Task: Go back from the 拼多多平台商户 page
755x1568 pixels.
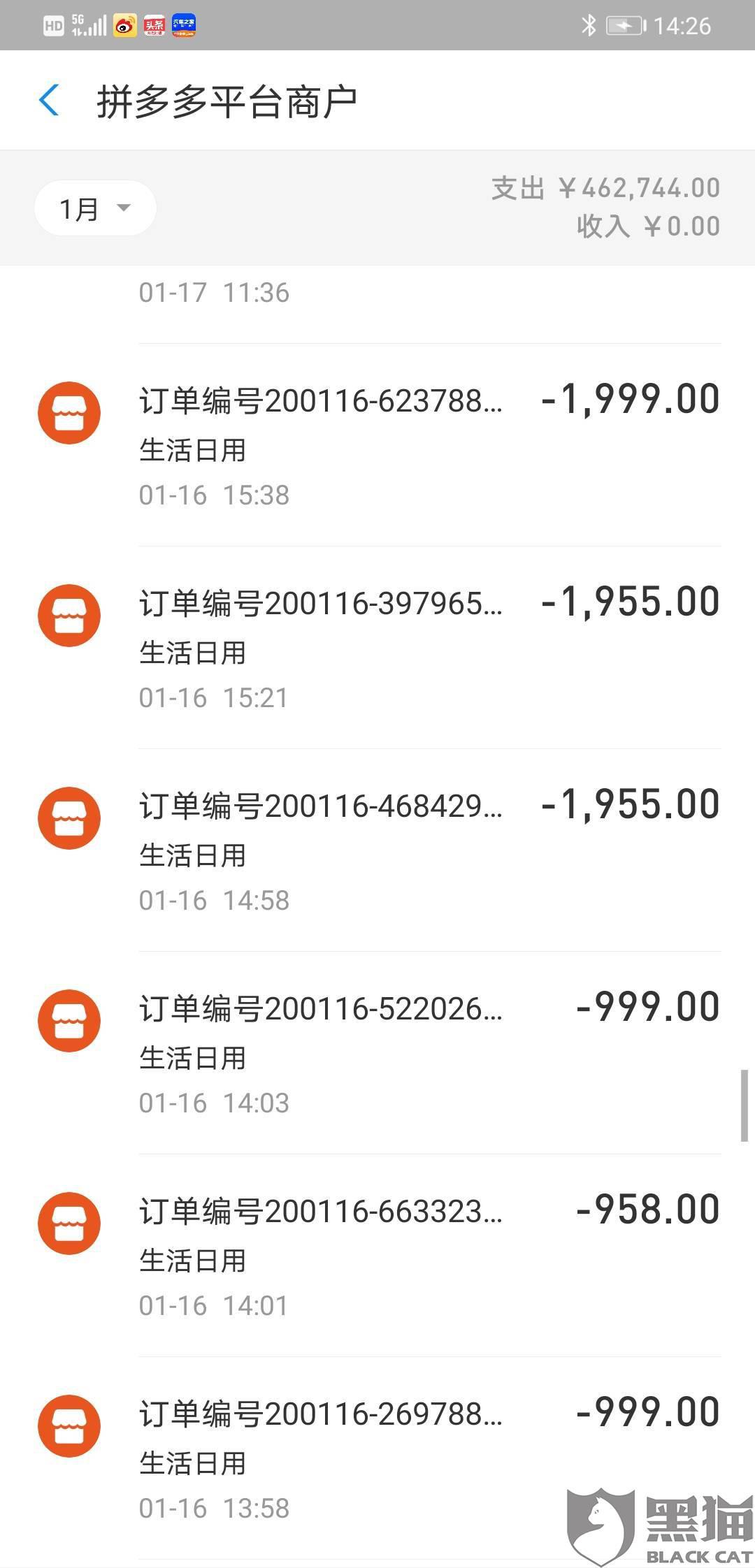Action: pos(49,101)
